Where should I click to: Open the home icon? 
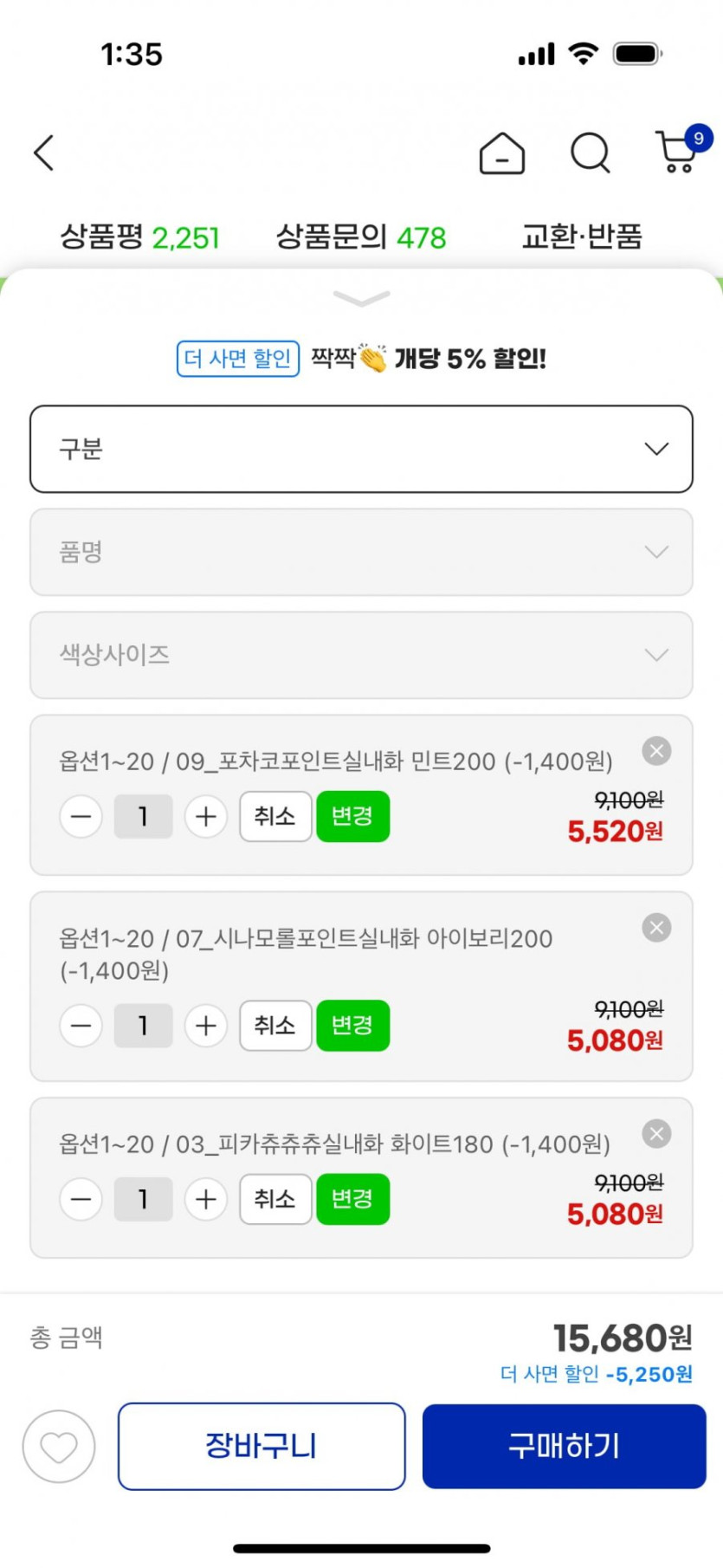[x=501, y=154]
